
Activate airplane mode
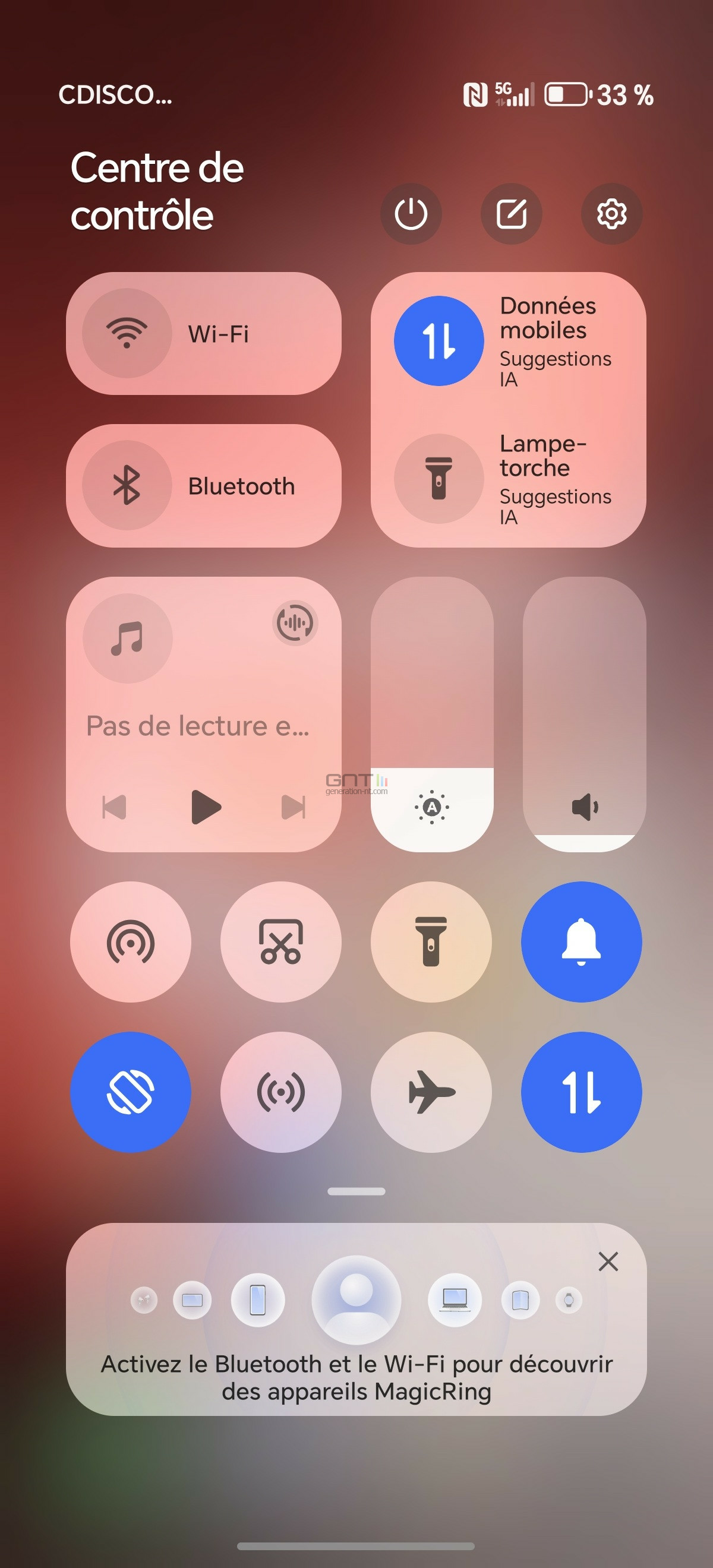pyautogui.click(x=431, y=1092)
